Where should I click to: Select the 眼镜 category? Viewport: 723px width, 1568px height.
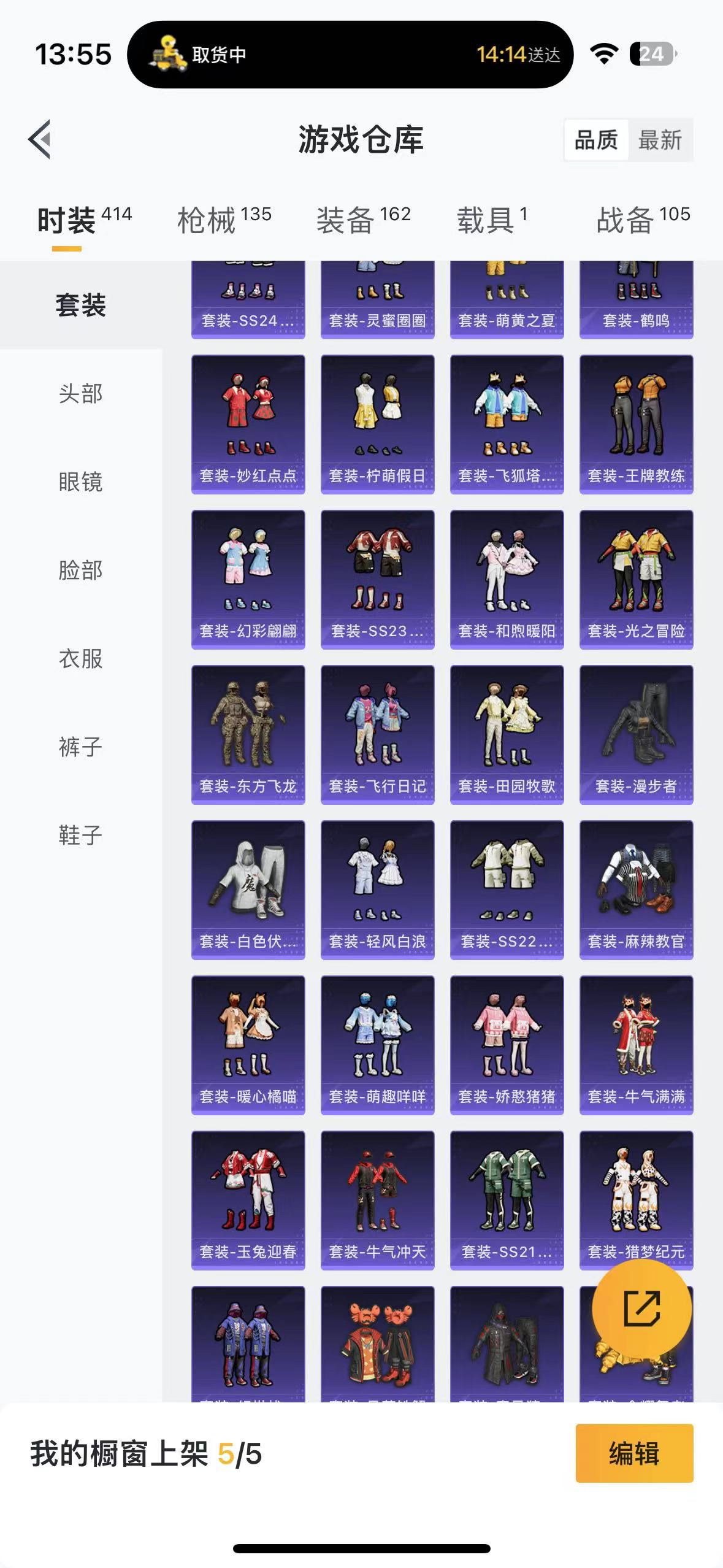(81, 482)
